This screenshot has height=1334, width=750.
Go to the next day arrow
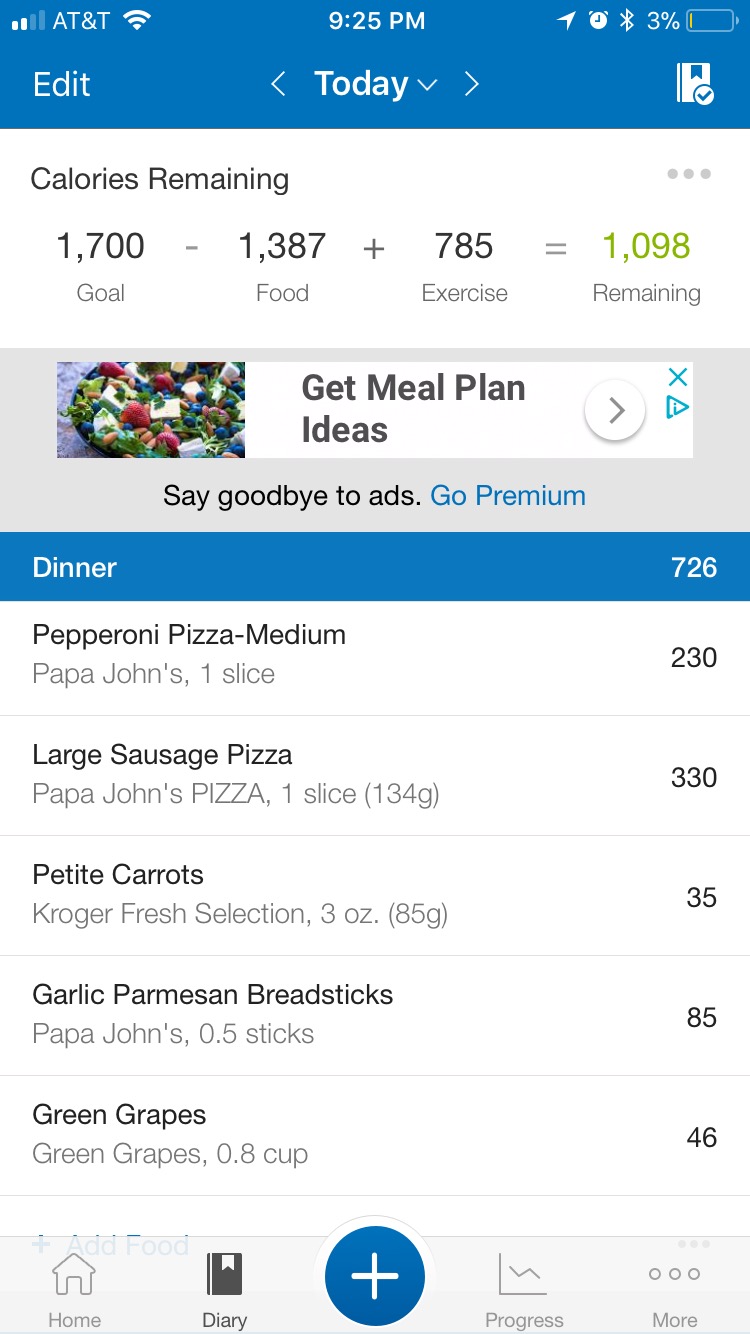pyautogui.click(x=471, y=84)
